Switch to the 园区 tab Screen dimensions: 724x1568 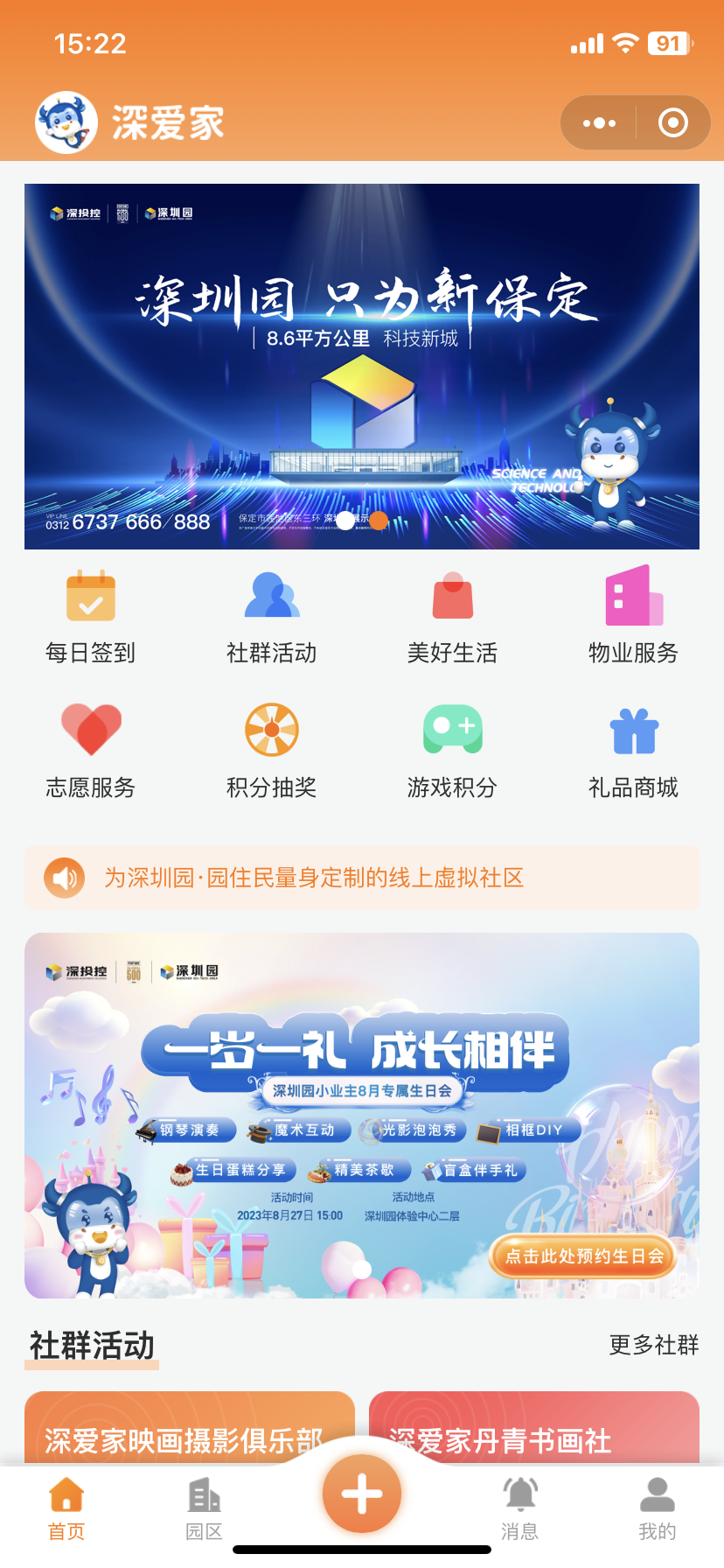click(204, 1508)
